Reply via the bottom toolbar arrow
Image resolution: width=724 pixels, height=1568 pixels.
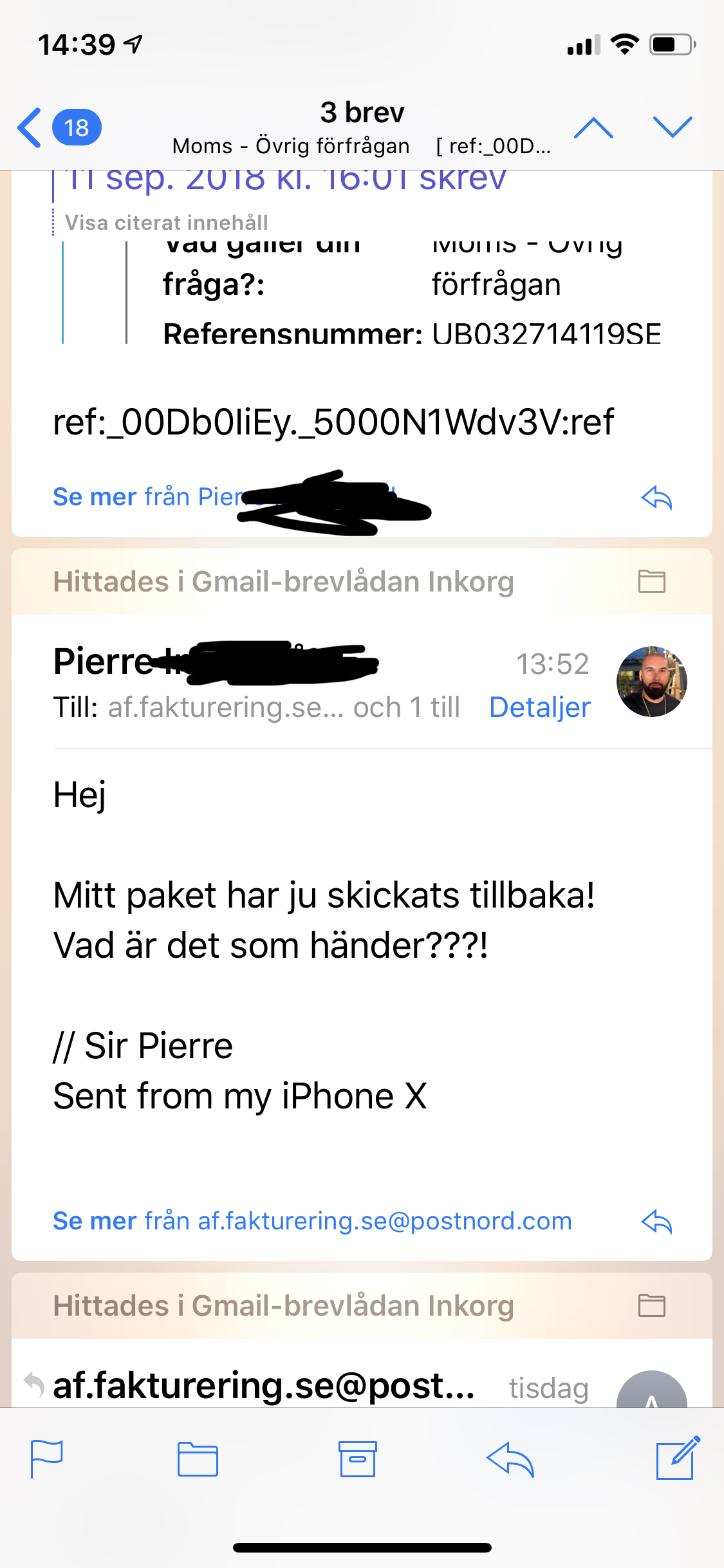tap(510, 1459)
